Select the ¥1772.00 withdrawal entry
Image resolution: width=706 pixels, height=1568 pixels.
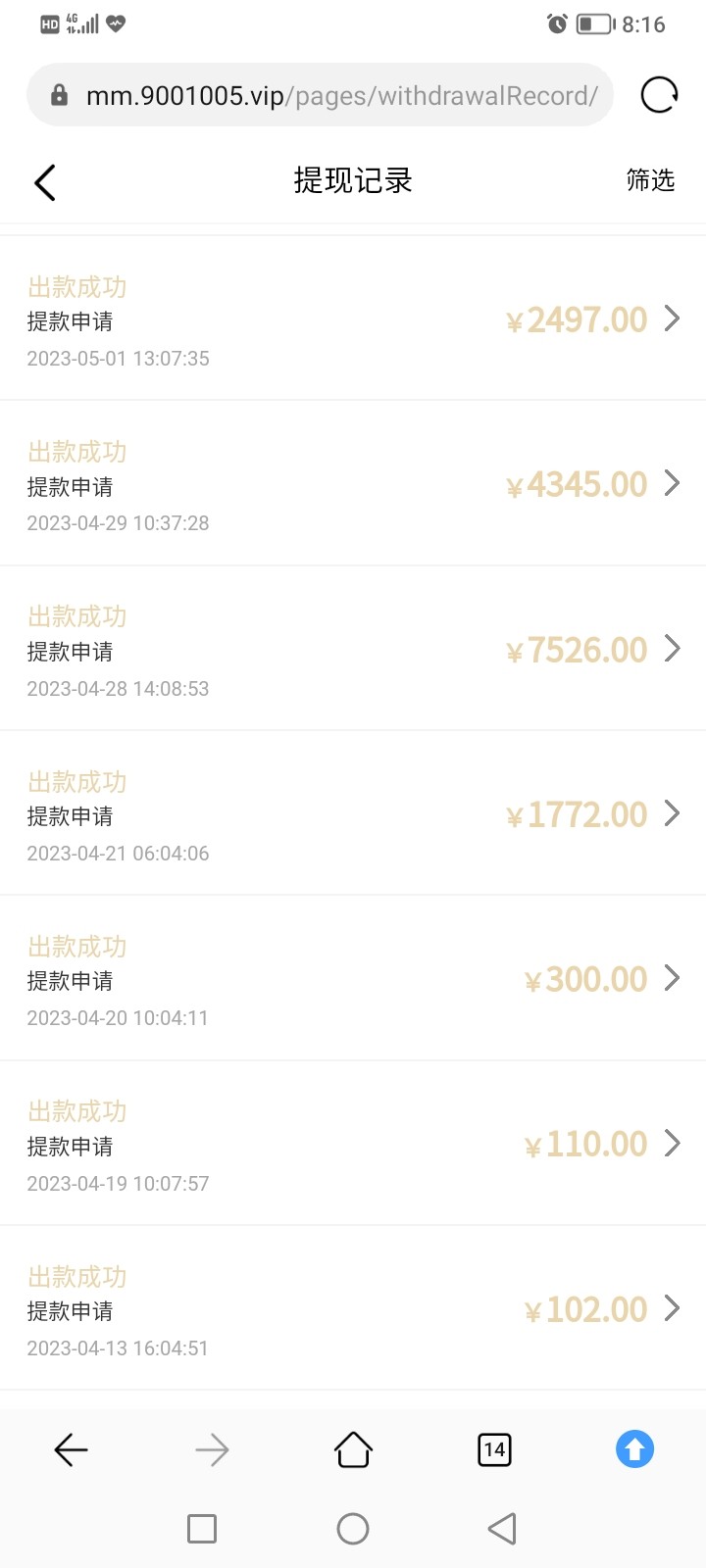click(x=353, y=813)
